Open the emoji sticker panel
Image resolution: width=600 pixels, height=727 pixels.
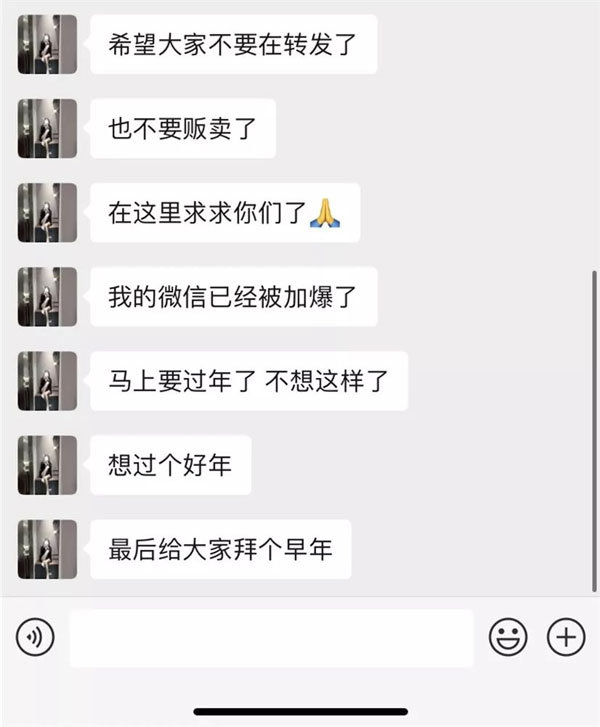pyautogui.click(x=508, y=637)
